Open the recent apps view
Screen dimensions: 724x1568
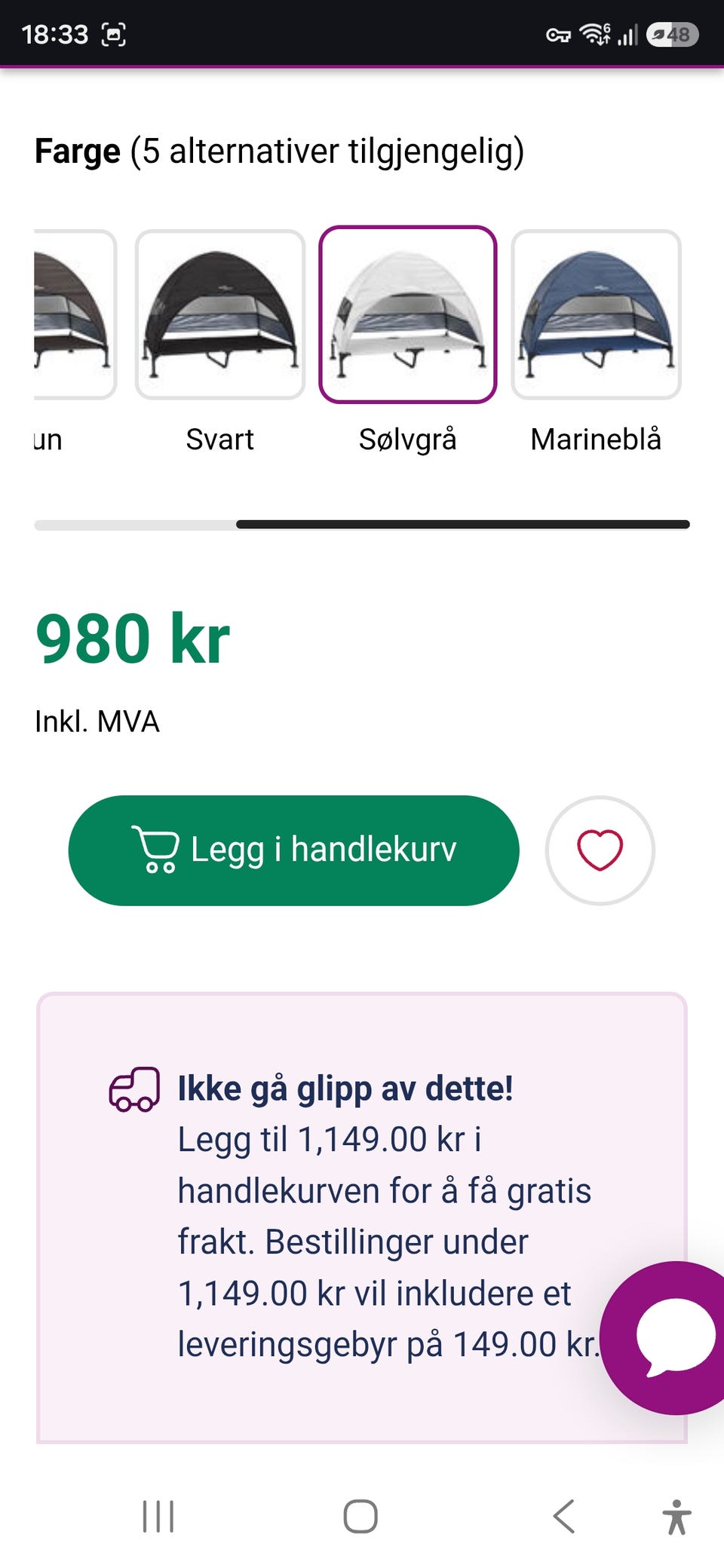coord(158,1516)
